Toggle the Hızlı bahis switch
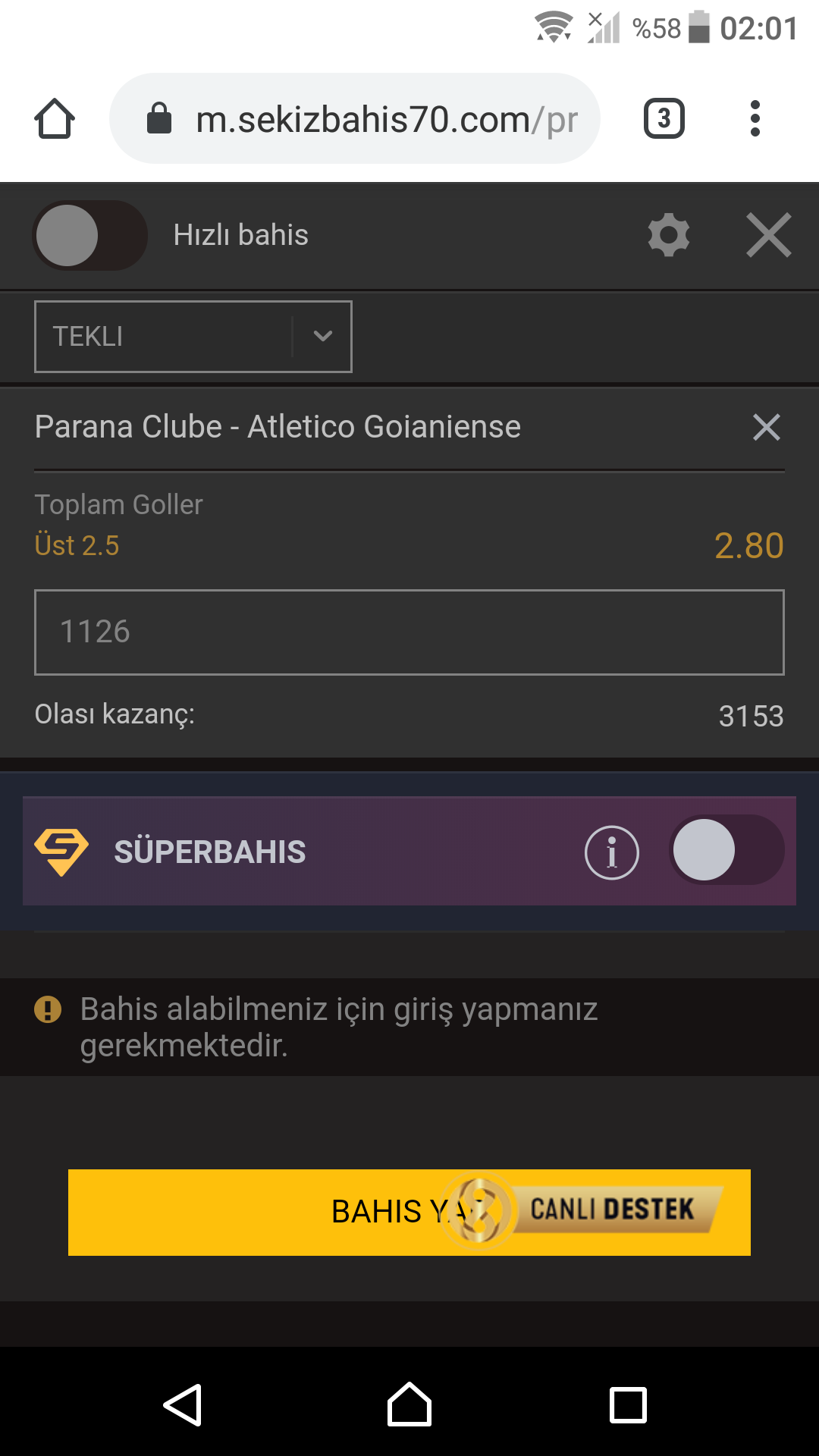The image size is (819, 1456). click(x=89, y=235)
